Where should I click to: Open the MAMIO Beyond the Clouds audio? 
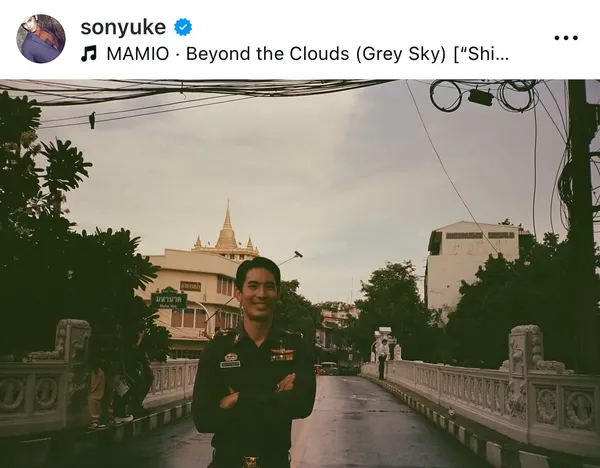click(300, 53)
